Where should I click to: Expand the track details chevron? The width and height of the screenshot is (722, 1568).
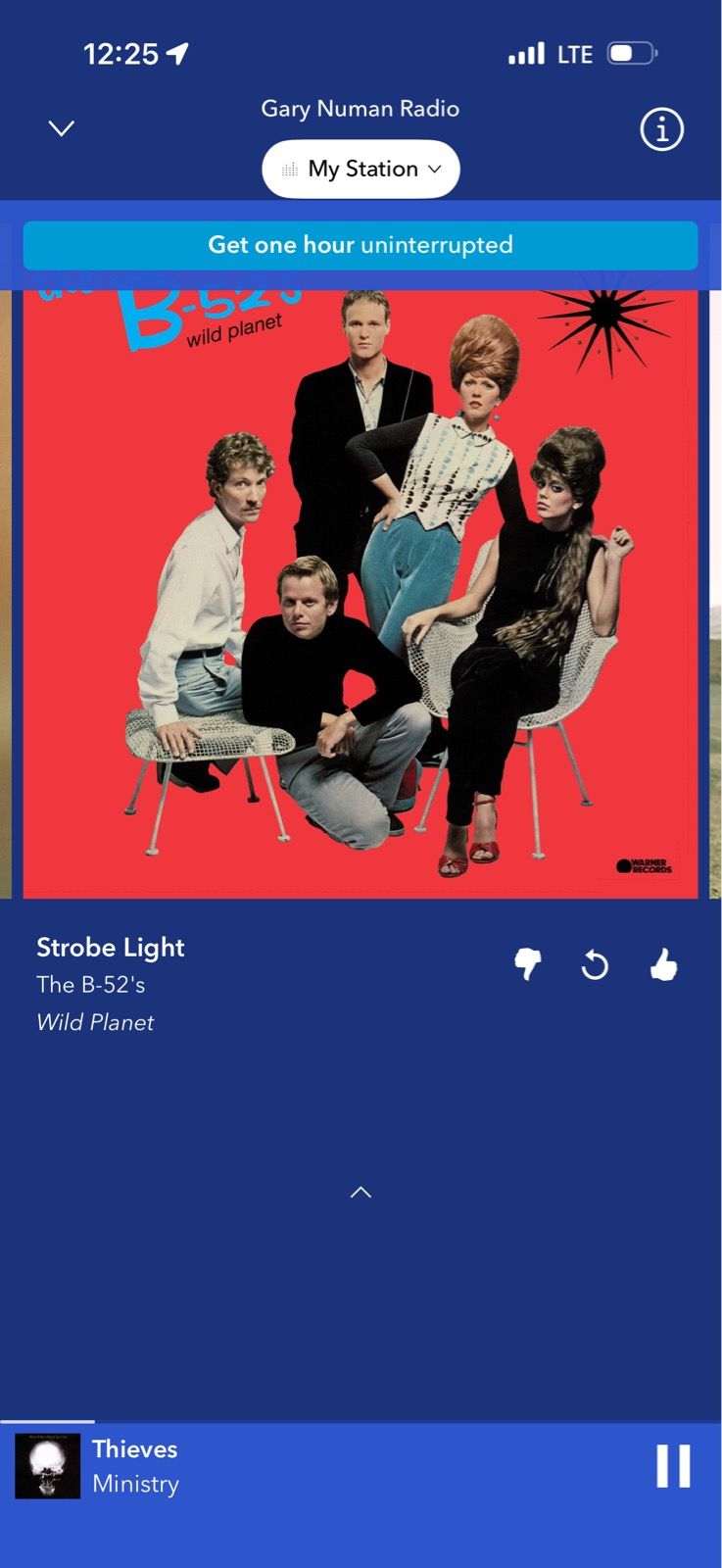[361, 1193]
